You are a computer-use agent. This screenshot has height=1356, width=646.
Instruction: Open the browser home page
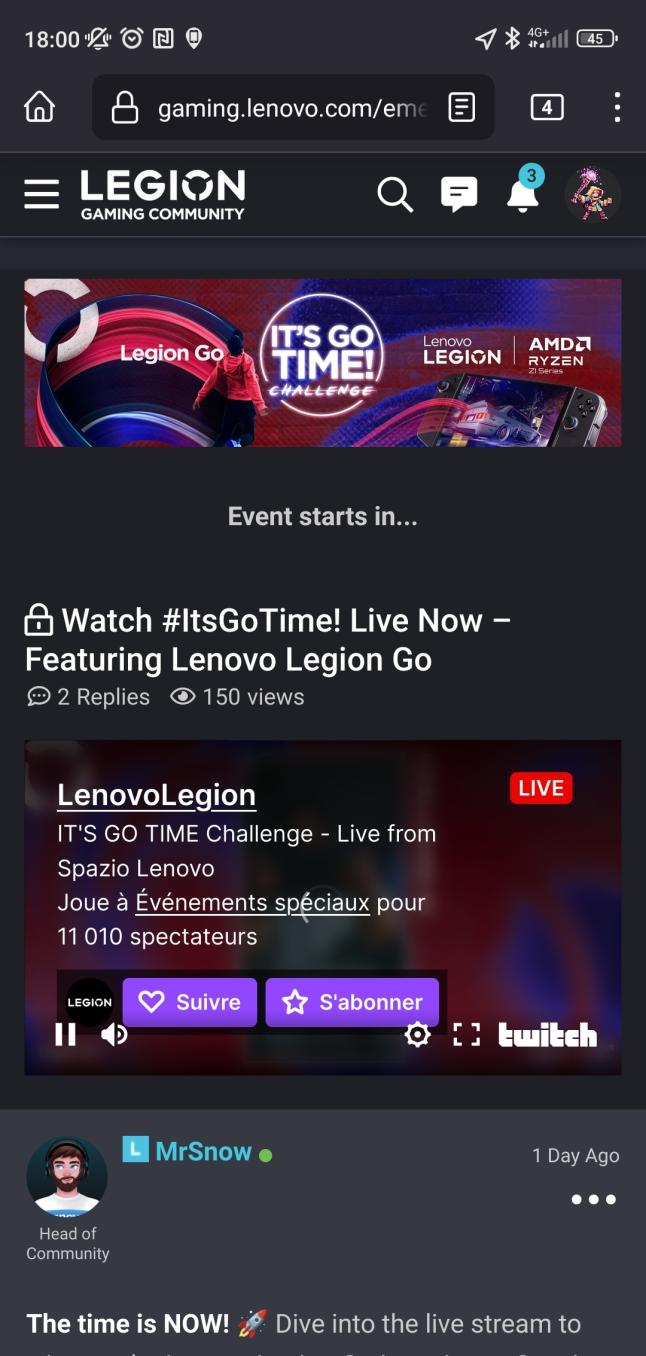pyautogui.click(x=40, y=107)
